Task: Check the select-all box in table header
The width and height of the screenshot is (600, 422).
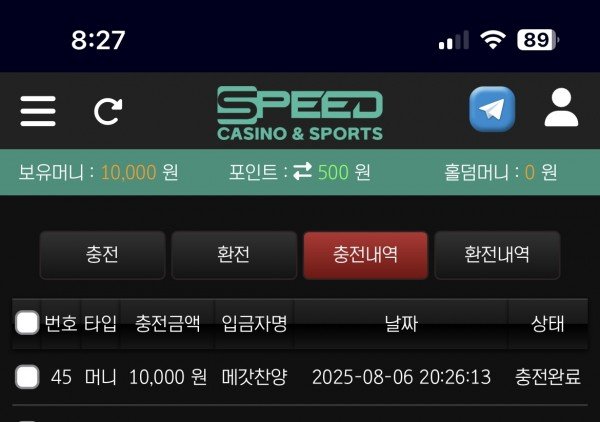Action: tap(28, 323)
